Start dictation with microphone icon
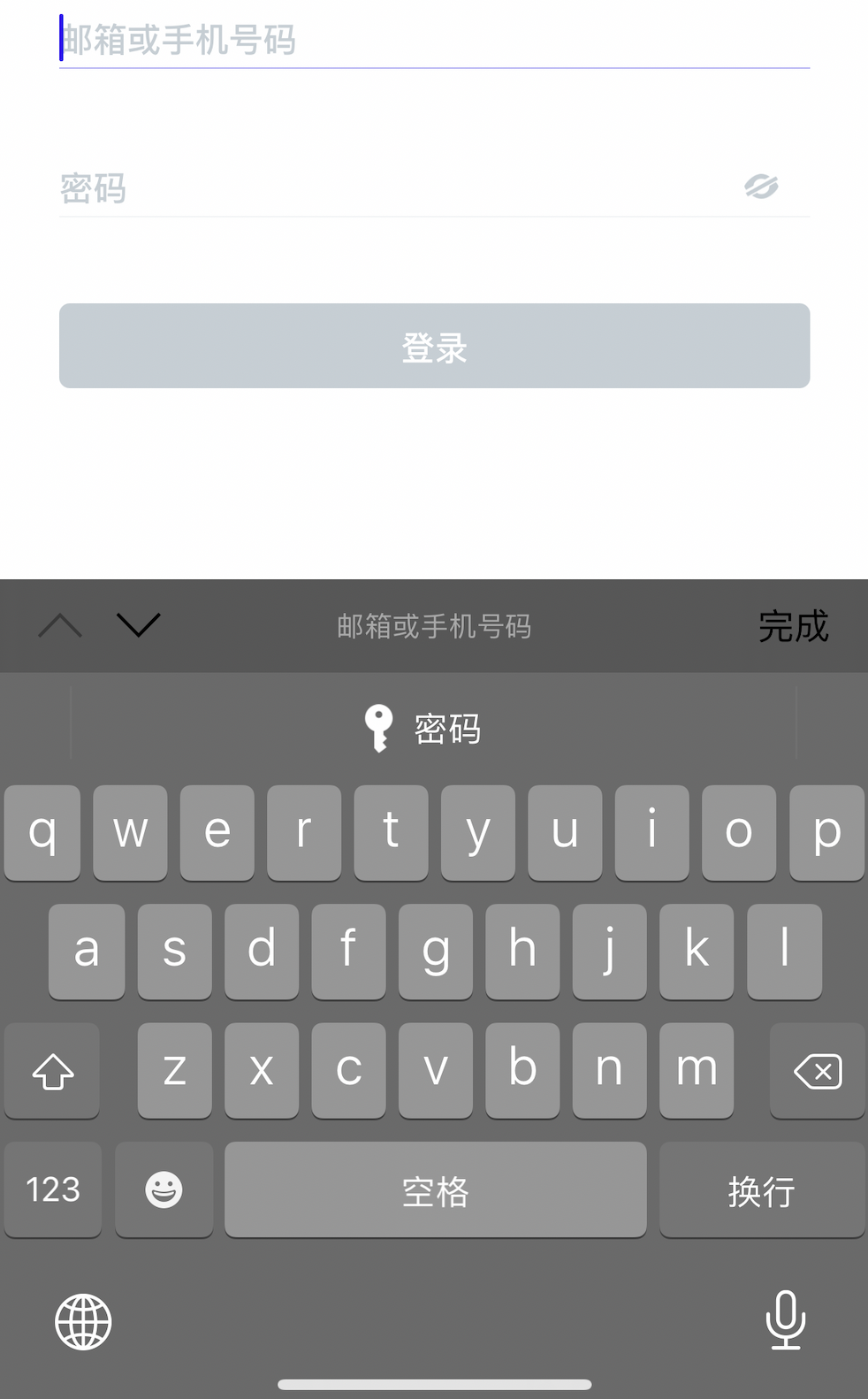Screen dimensions: 868x1399 (x=785, y=1319)
